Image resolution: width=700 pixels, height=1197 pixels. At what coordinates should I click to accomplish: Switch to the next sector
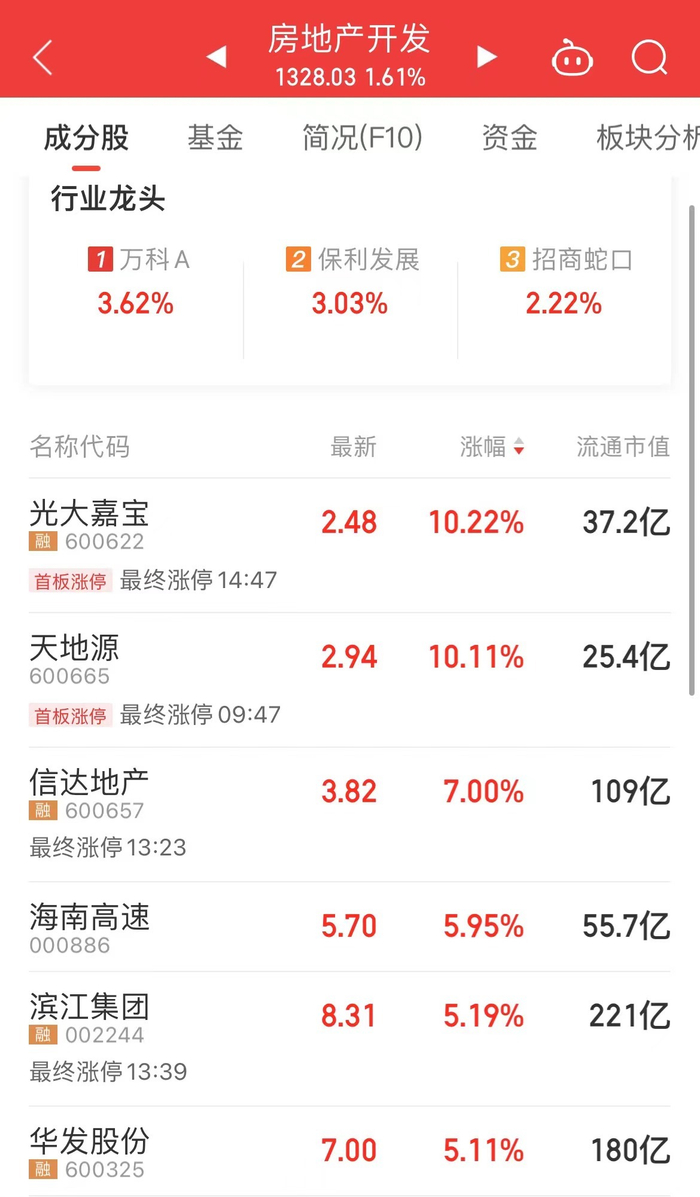[x=487, y=57]
